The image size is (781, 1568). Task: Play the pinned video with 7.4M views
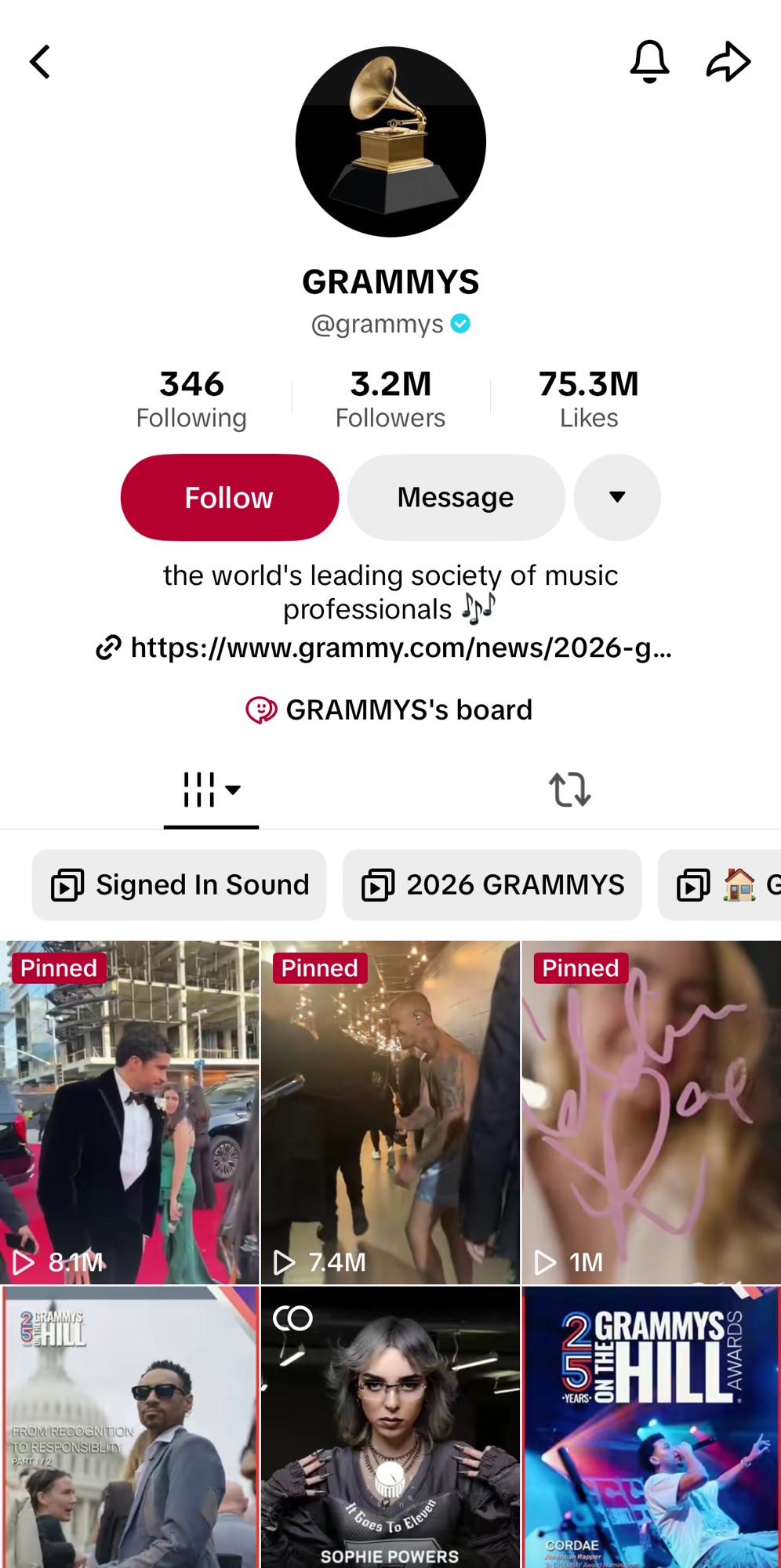[390, 1112]
